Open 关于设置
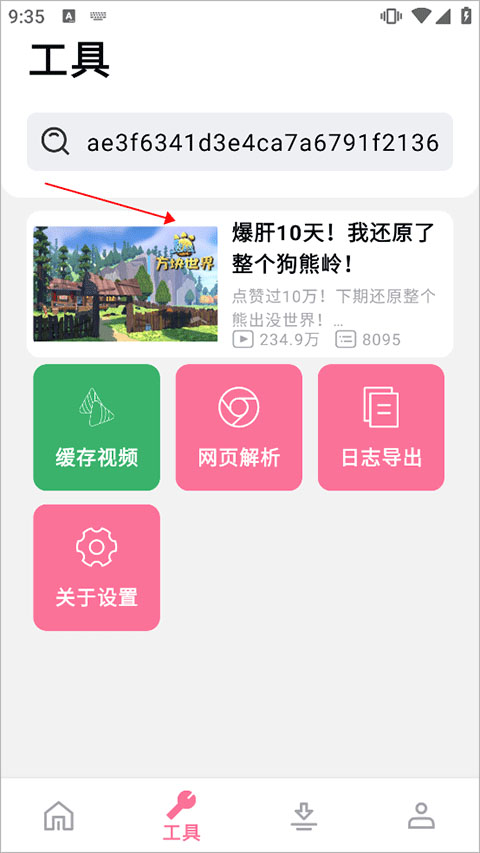 (97, 567)
